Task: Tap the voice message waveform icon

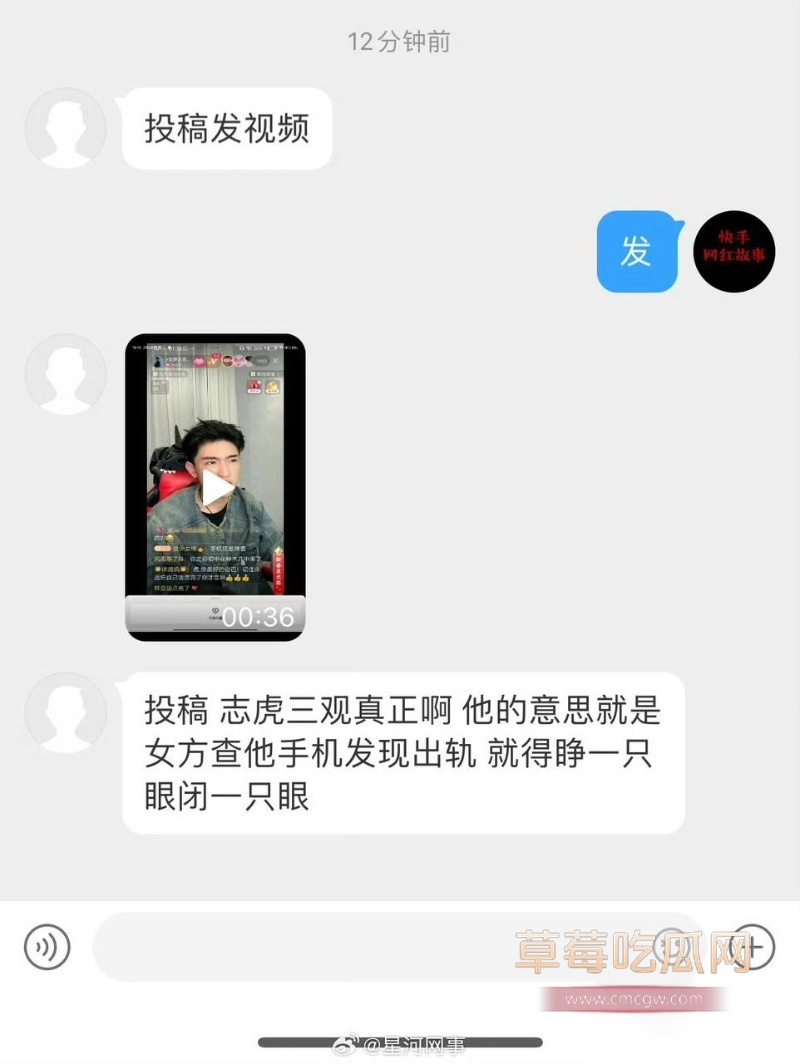Action: click(47, 945)
